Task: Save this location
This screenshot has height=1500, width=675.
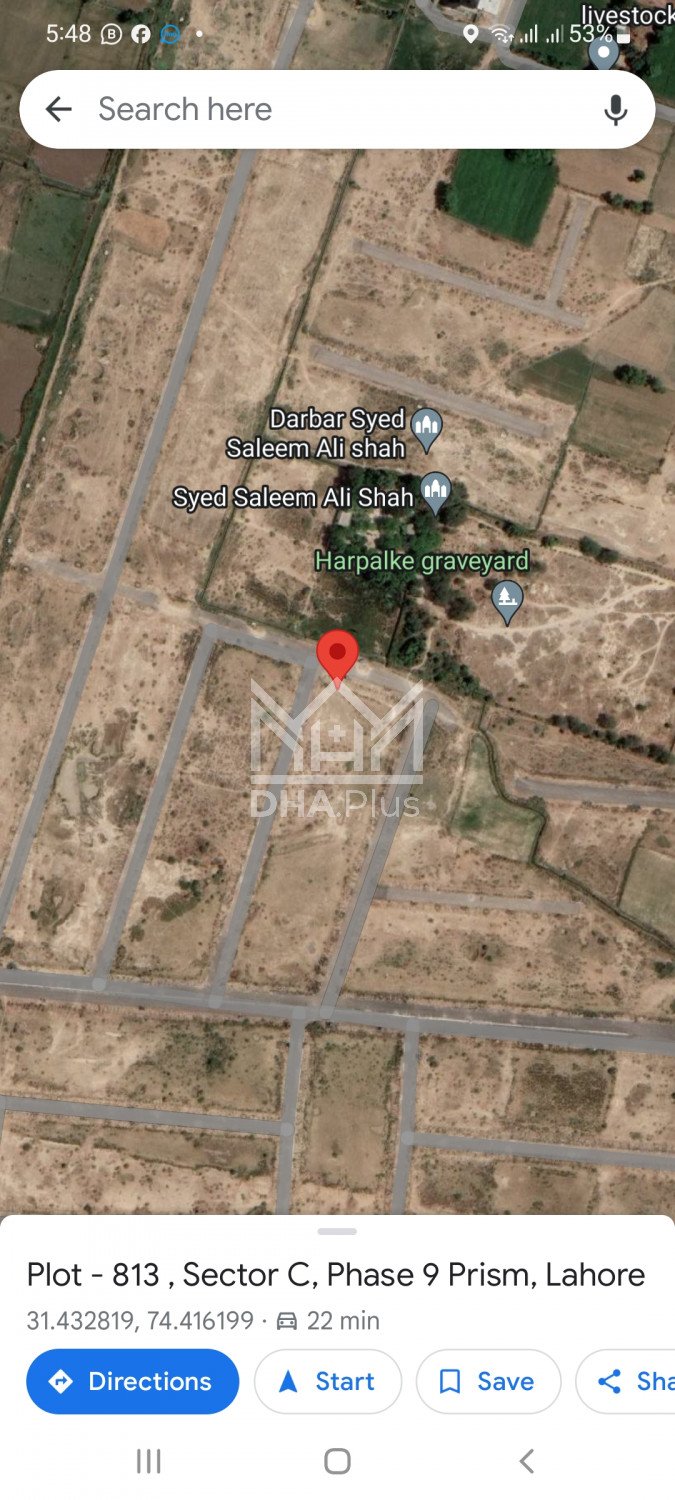Action: (488, 1381)
